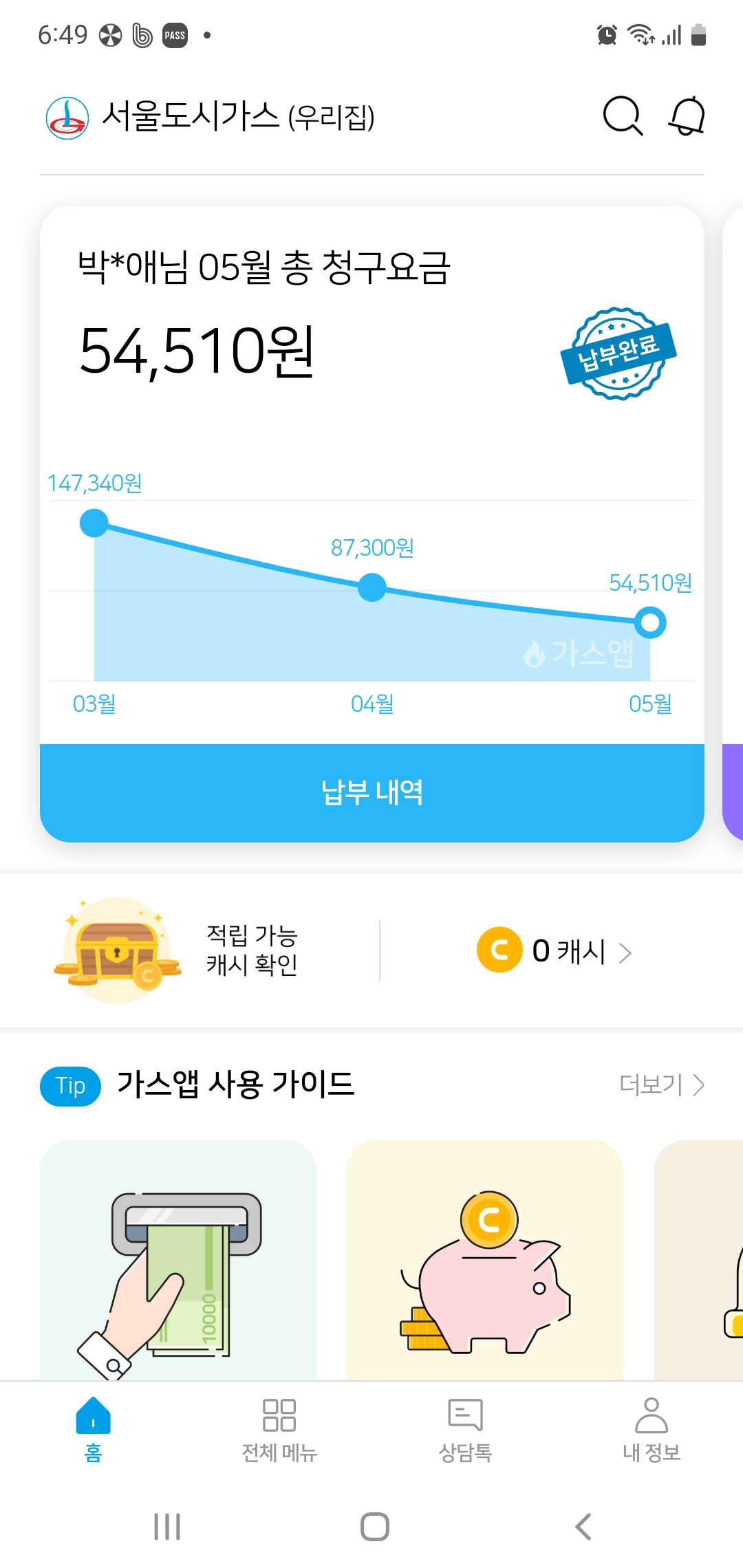The height and width of the screenshot is (1568, 743).
Task: Show recent apps from navigation bar
Action: click(167, 1527)
